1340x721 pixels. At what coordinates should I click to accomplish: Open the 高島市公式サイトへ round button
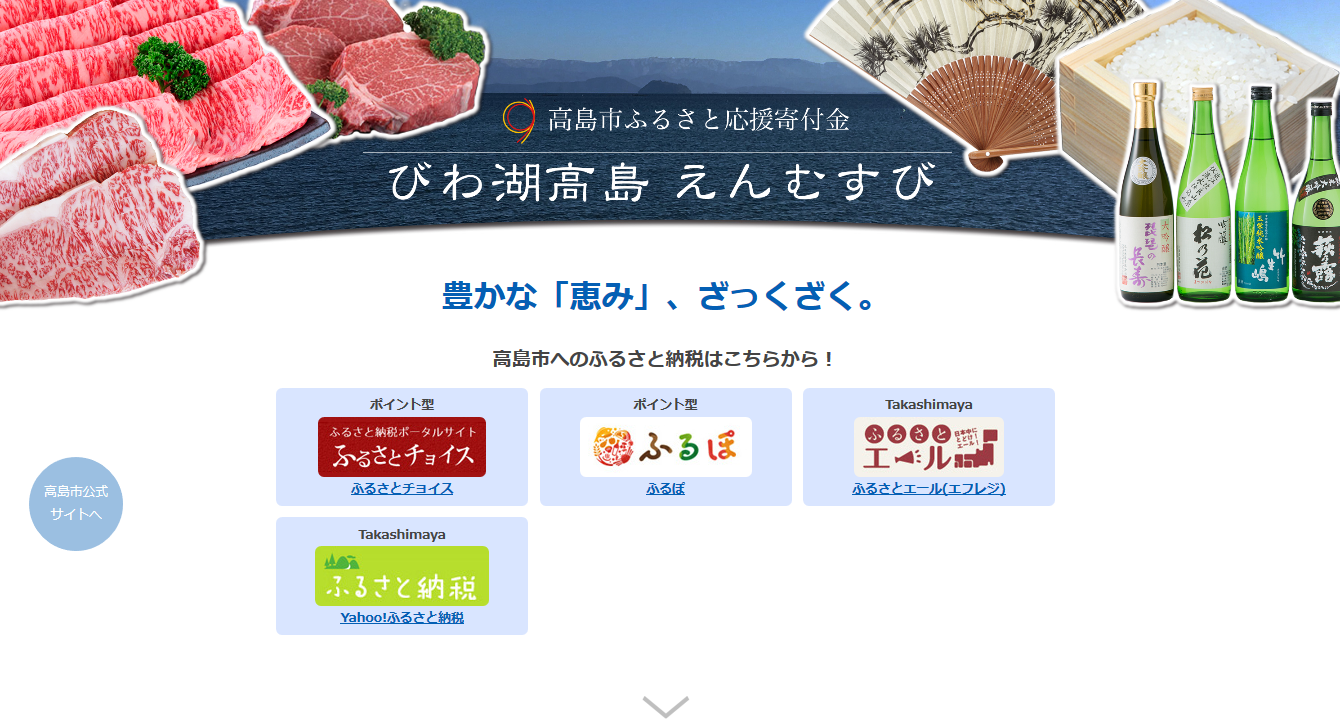tap(76, 503)
